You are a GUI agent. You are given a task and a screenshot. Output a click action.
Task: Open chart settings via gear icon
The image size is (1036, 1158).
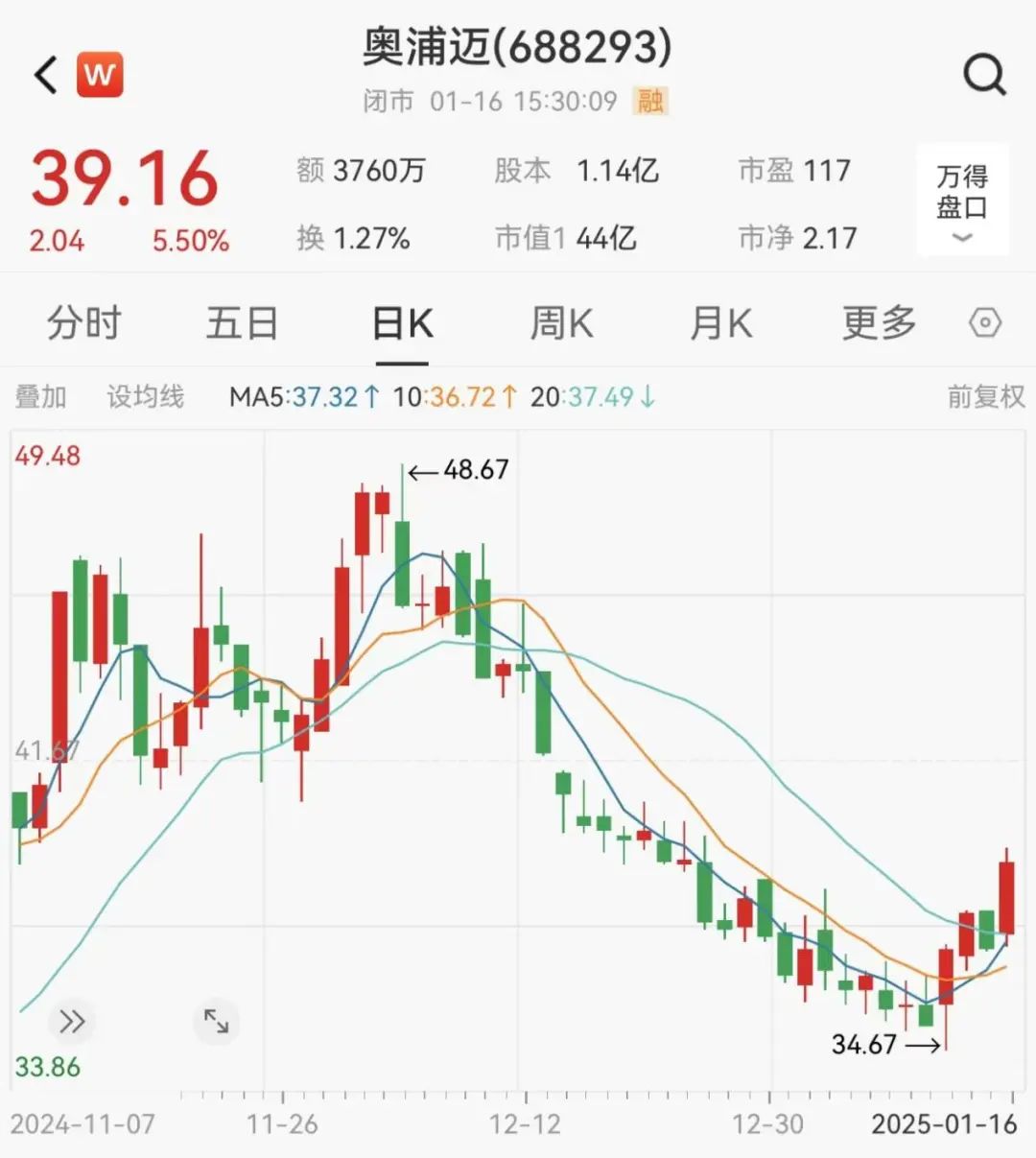[984, 323]
